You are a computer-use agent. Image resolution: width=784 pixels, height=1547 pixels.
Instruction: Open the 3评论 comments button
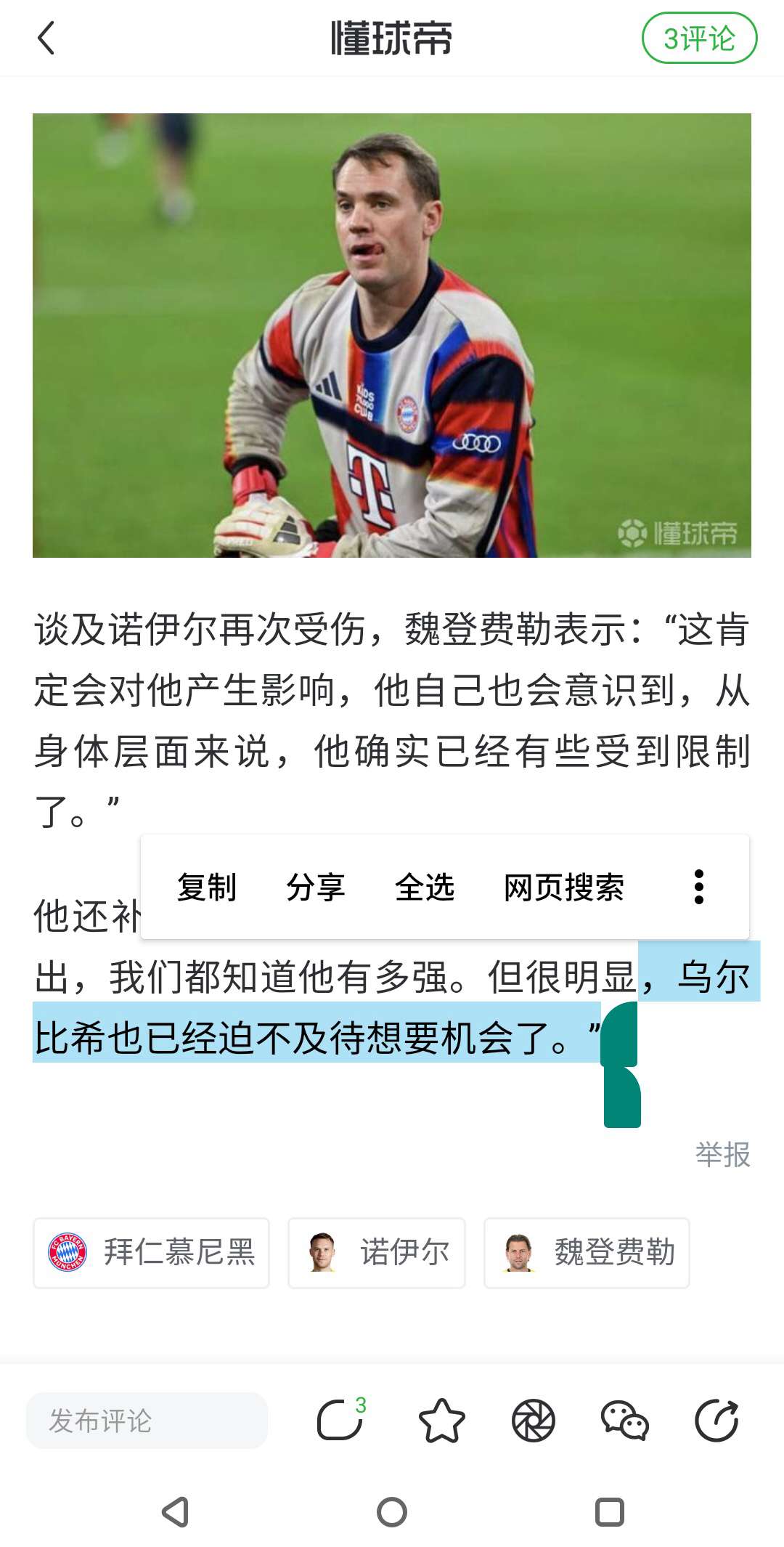[x=698, y=38]
